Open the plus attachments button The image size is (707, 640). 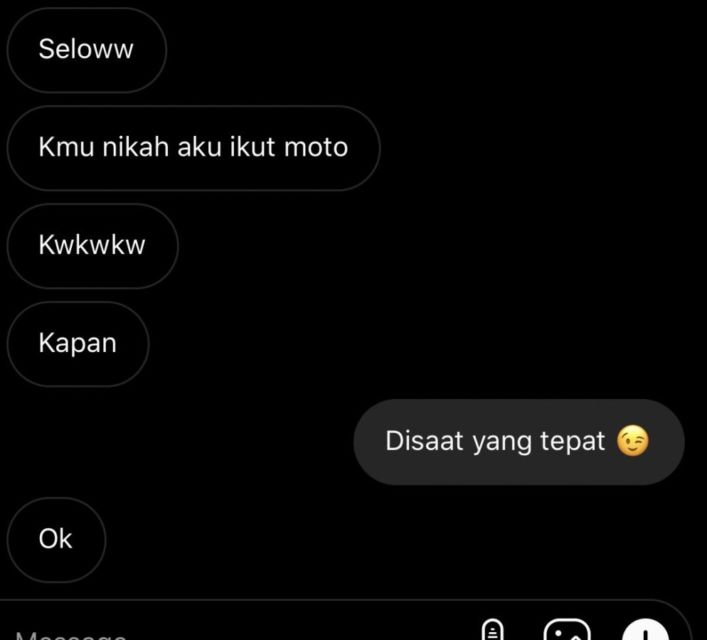click(645, 632)
